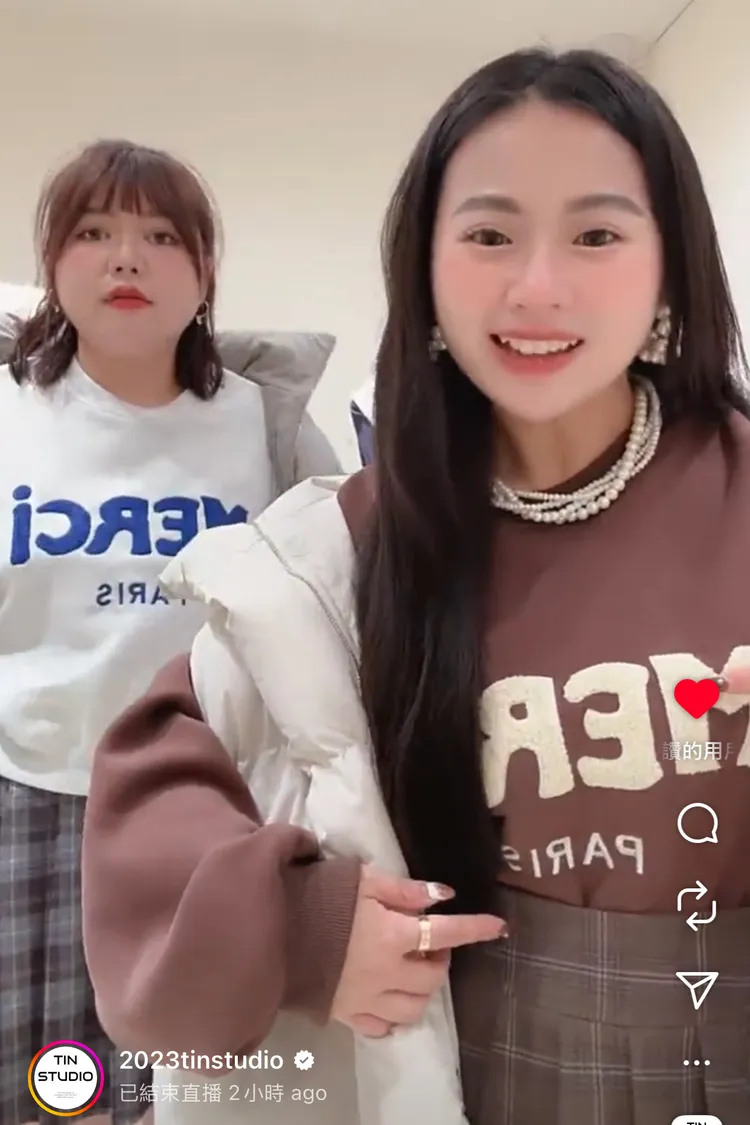Repost this video
Image resolution: width=750 pixels, height=1125 pixels.
[x=697, y=906]
